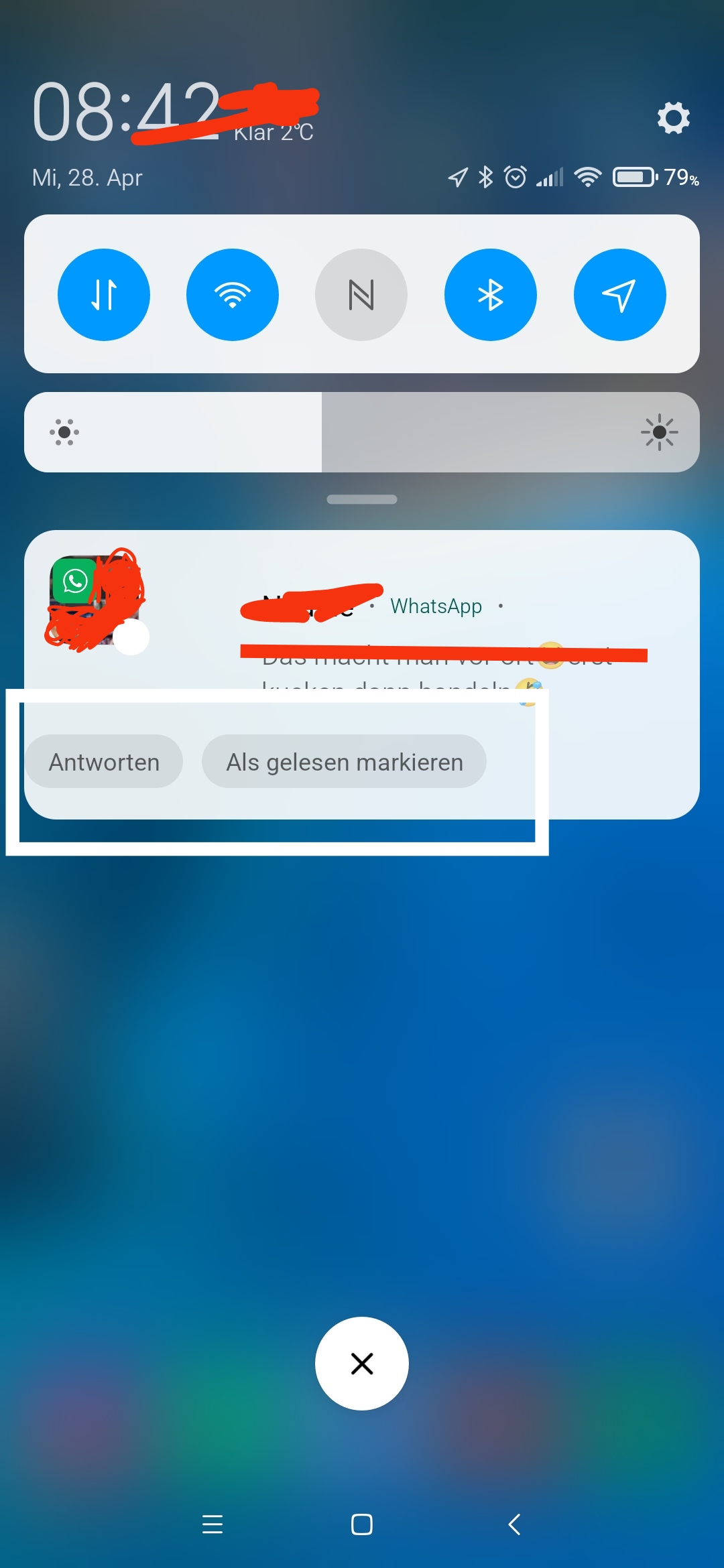Viewport: 724px width, 1568px height.
Task: Open settings via the gear icon
Action: [x=673, y=118]
